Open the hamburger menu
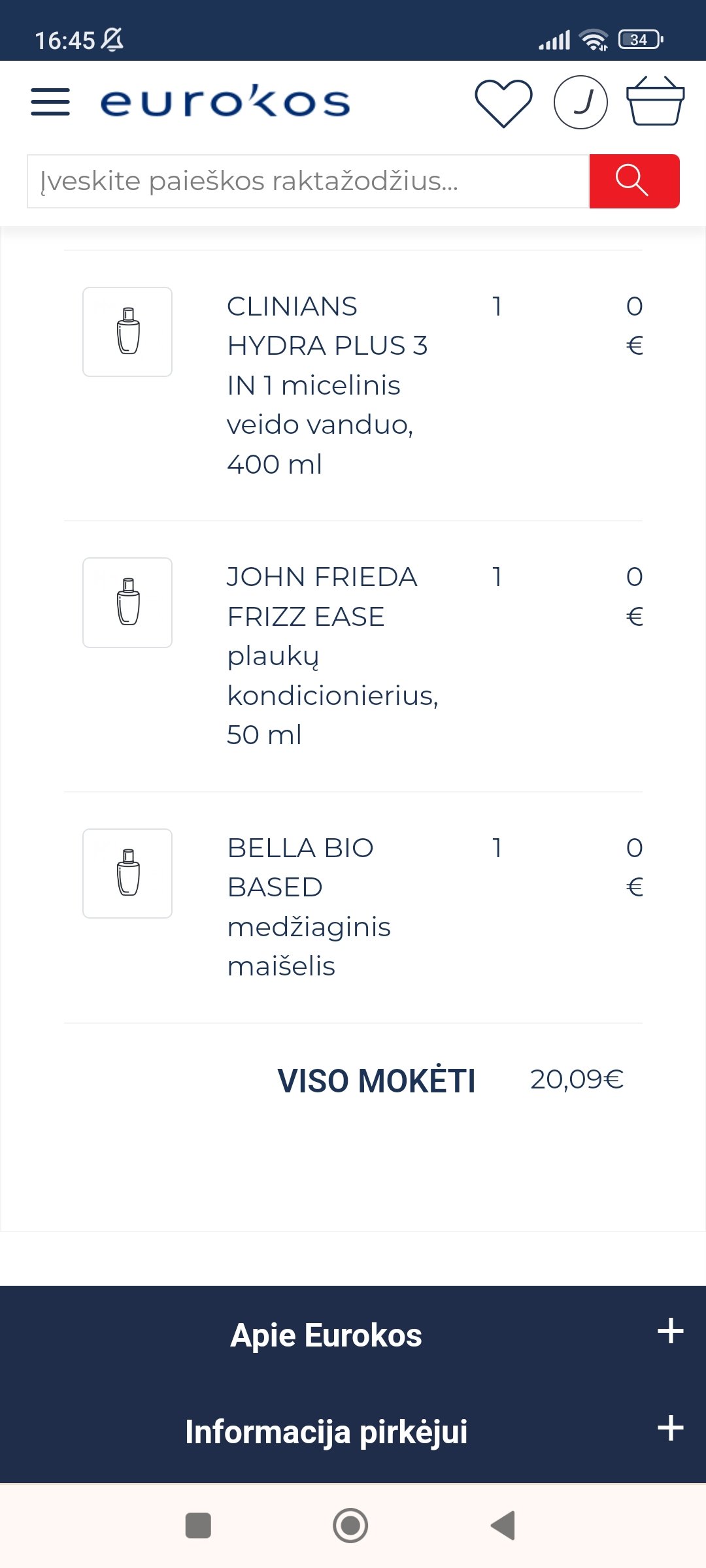Screen dimensions: 706x1568 point(50,102)
